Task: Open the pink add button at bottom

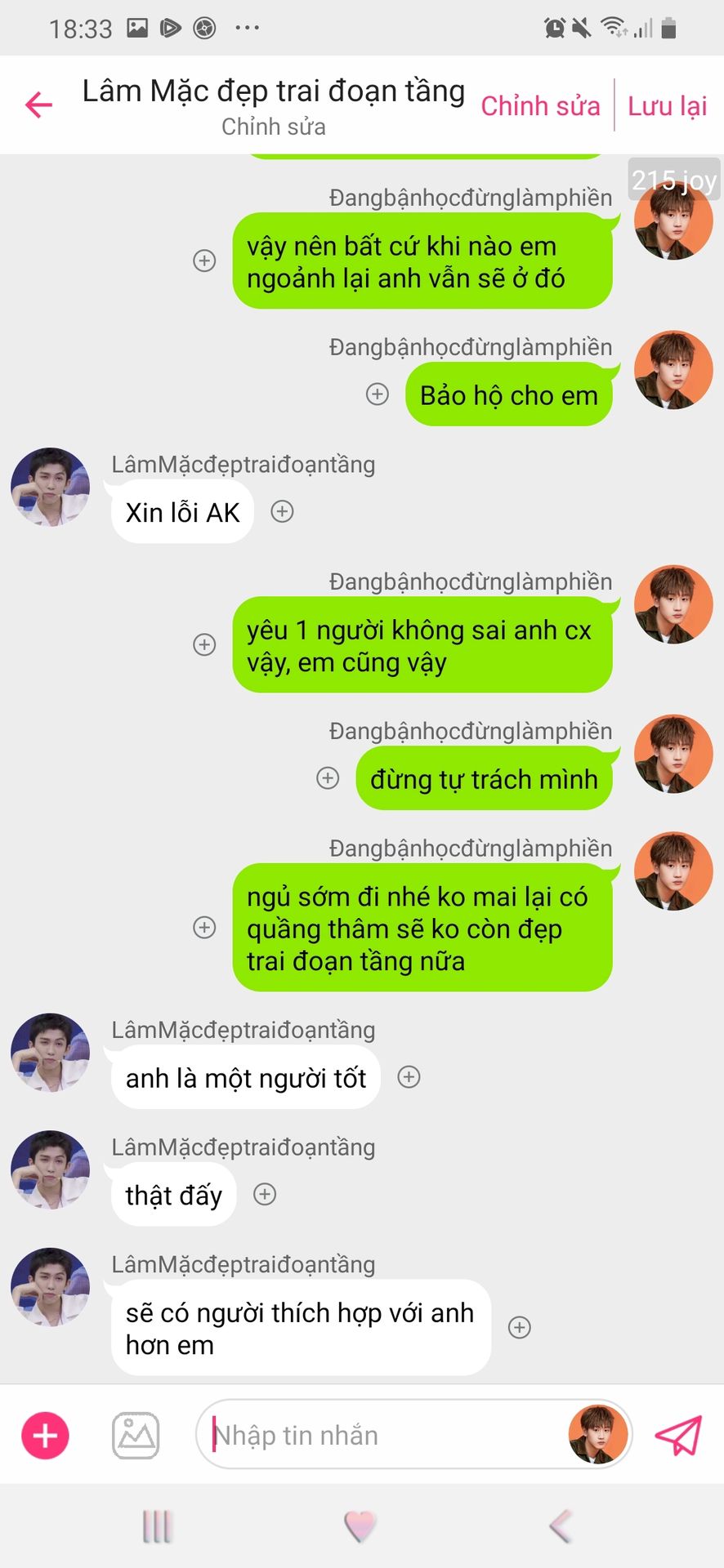Action: pos(45,1435)
